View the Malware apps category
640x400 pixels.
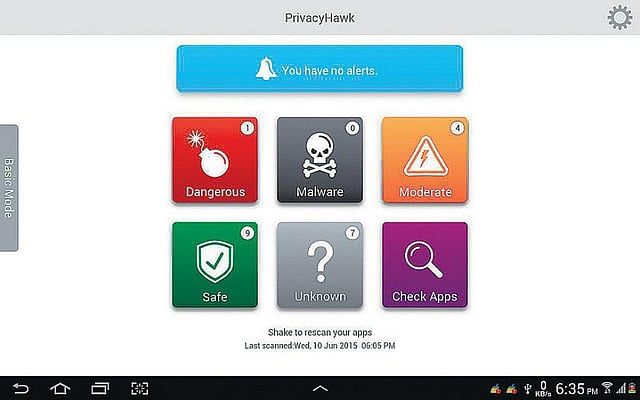tap(320, 160)
